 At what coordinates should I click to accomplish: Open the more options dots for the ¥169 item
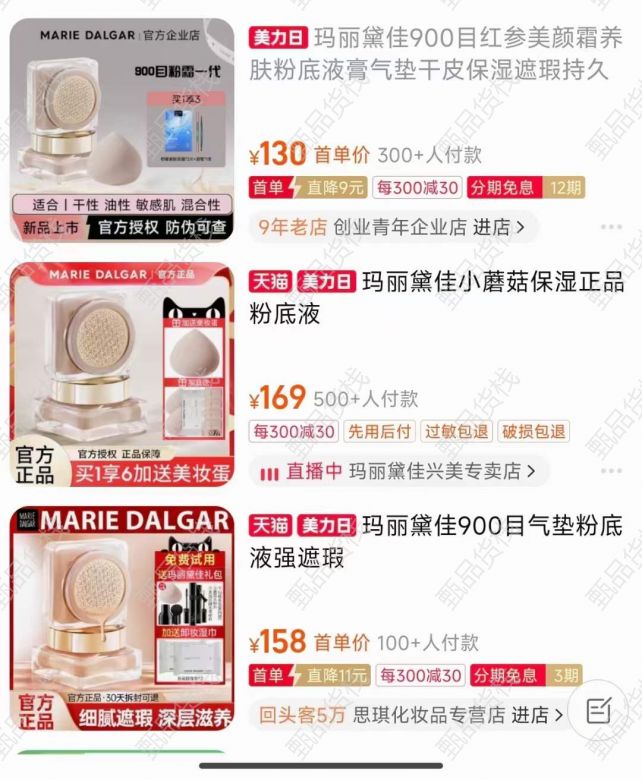(x=612, y=471)
